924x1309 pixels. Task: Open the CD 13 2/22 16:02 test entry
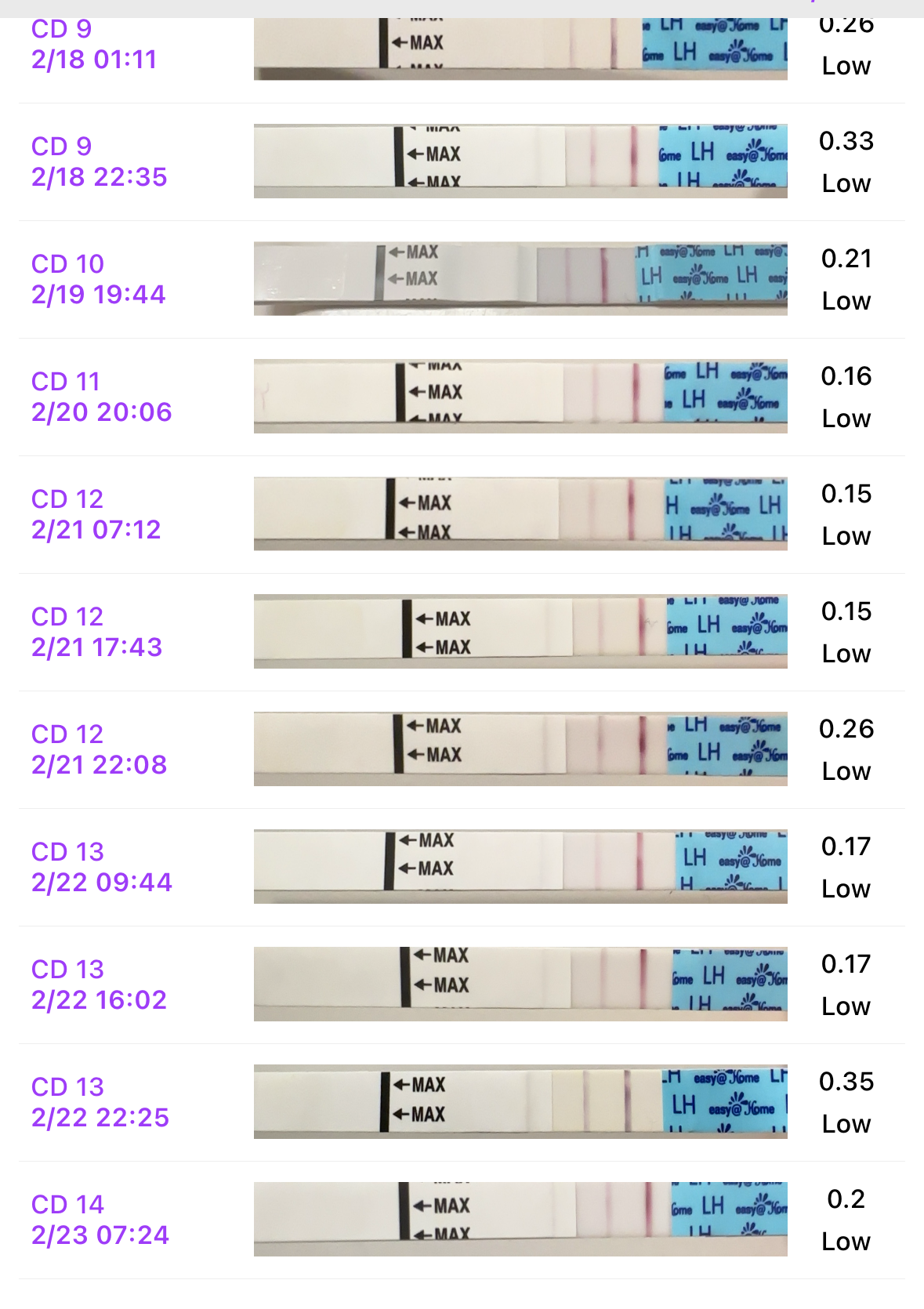(x=462, y=985)
